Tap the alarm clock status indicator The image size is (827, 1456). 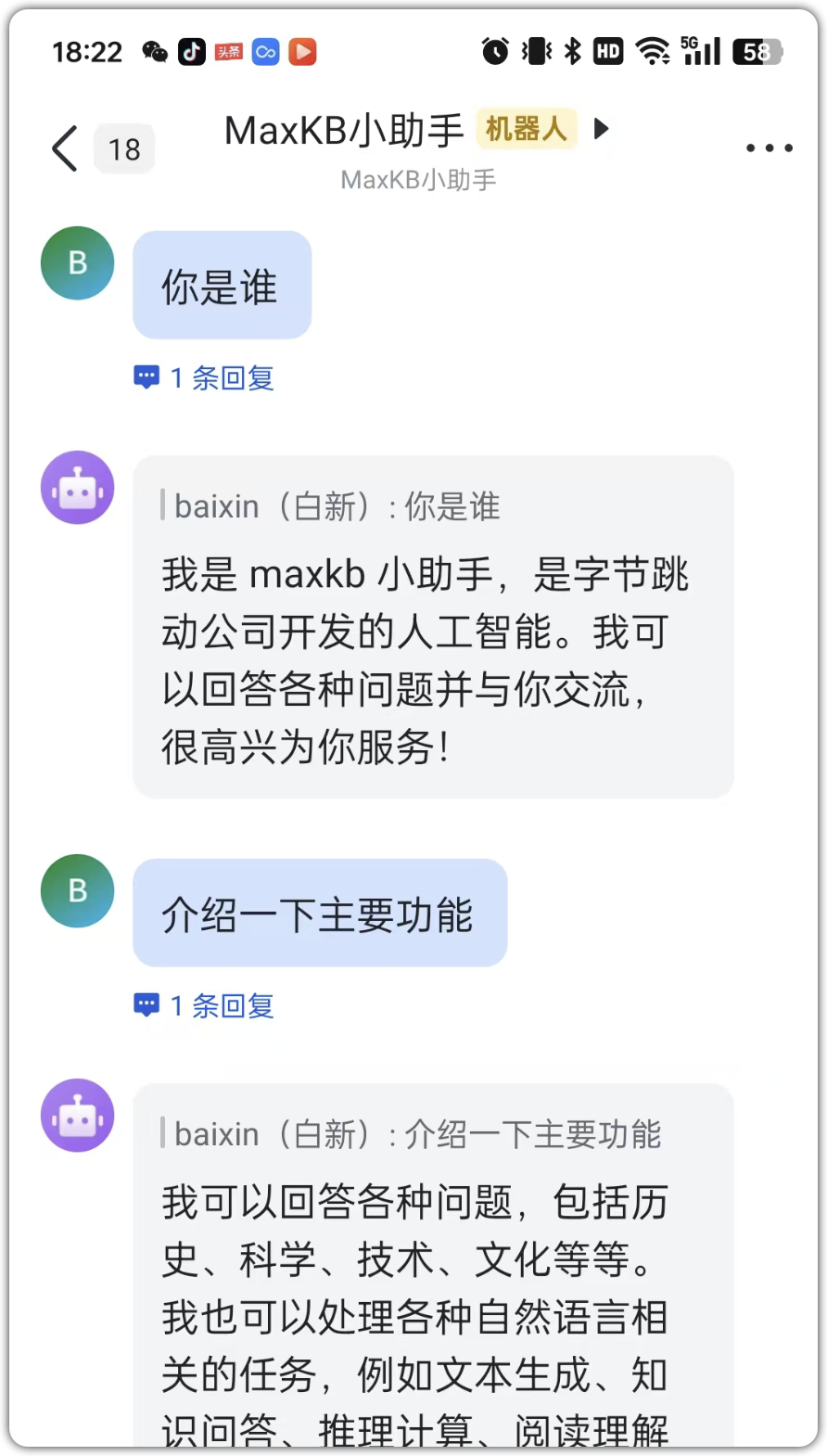(494, 51)
